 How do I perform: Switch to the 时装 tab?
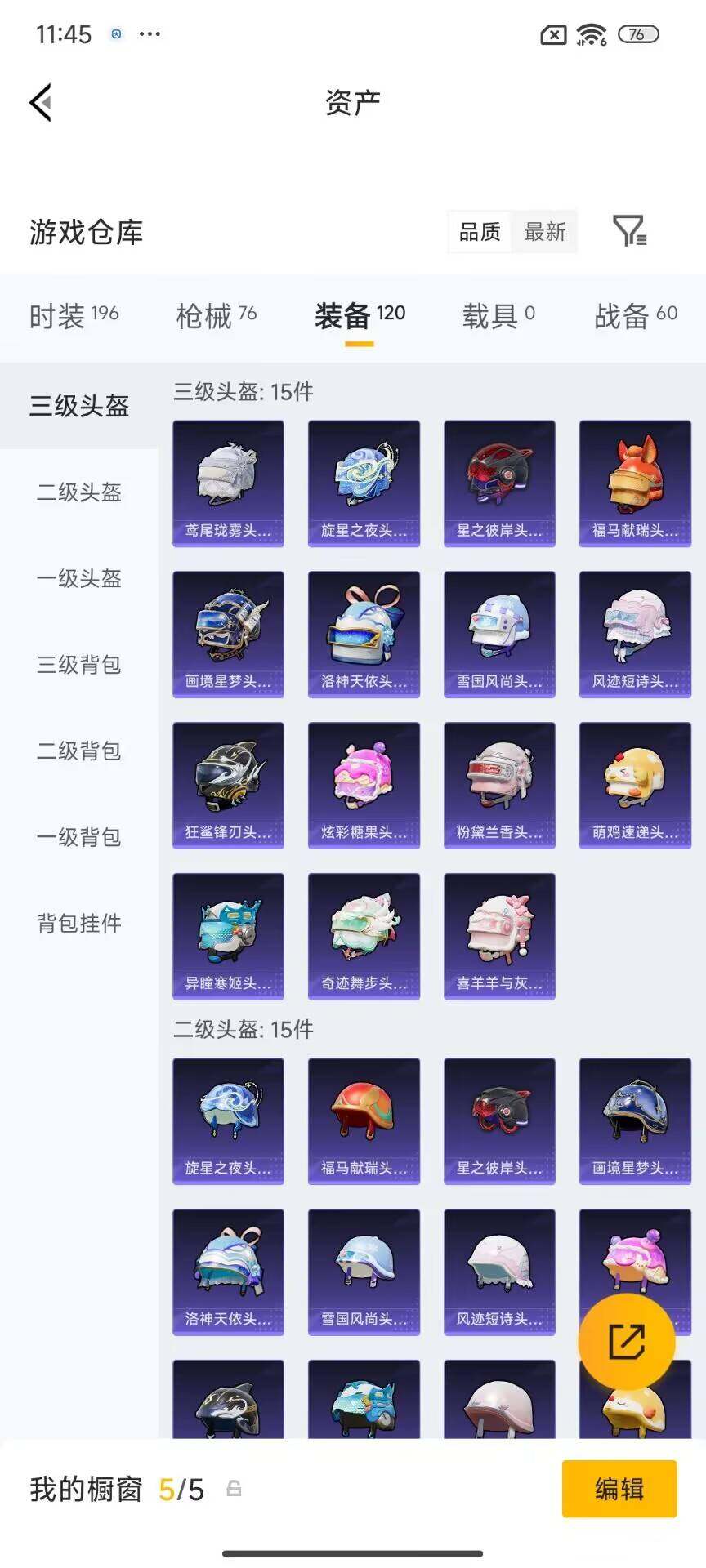[x=74, y=315]
